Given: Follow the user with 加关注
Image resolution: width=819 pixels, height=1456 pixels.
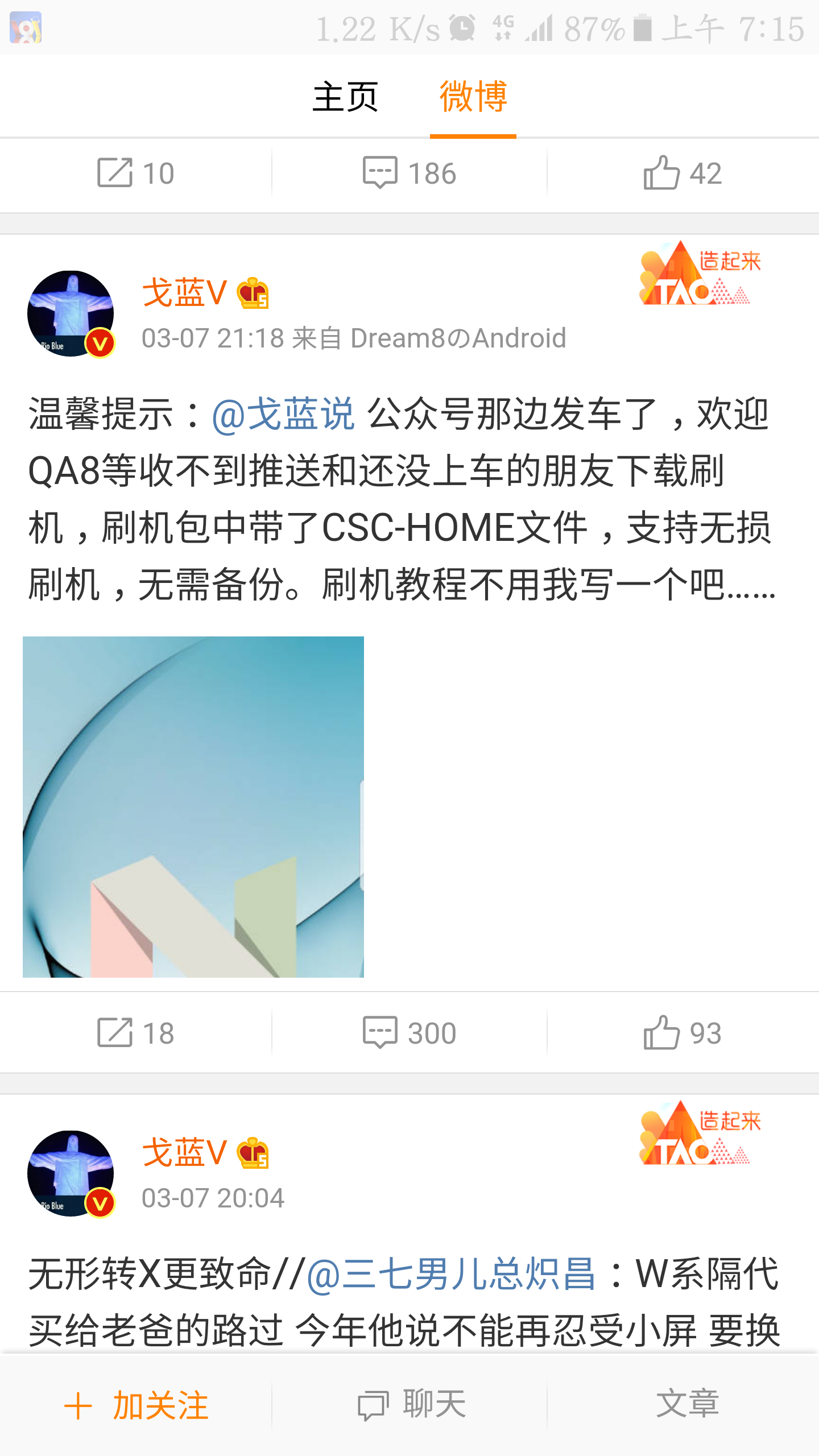Looking at the screenshot, I should pyautogui.click(x=136, y=1405).
